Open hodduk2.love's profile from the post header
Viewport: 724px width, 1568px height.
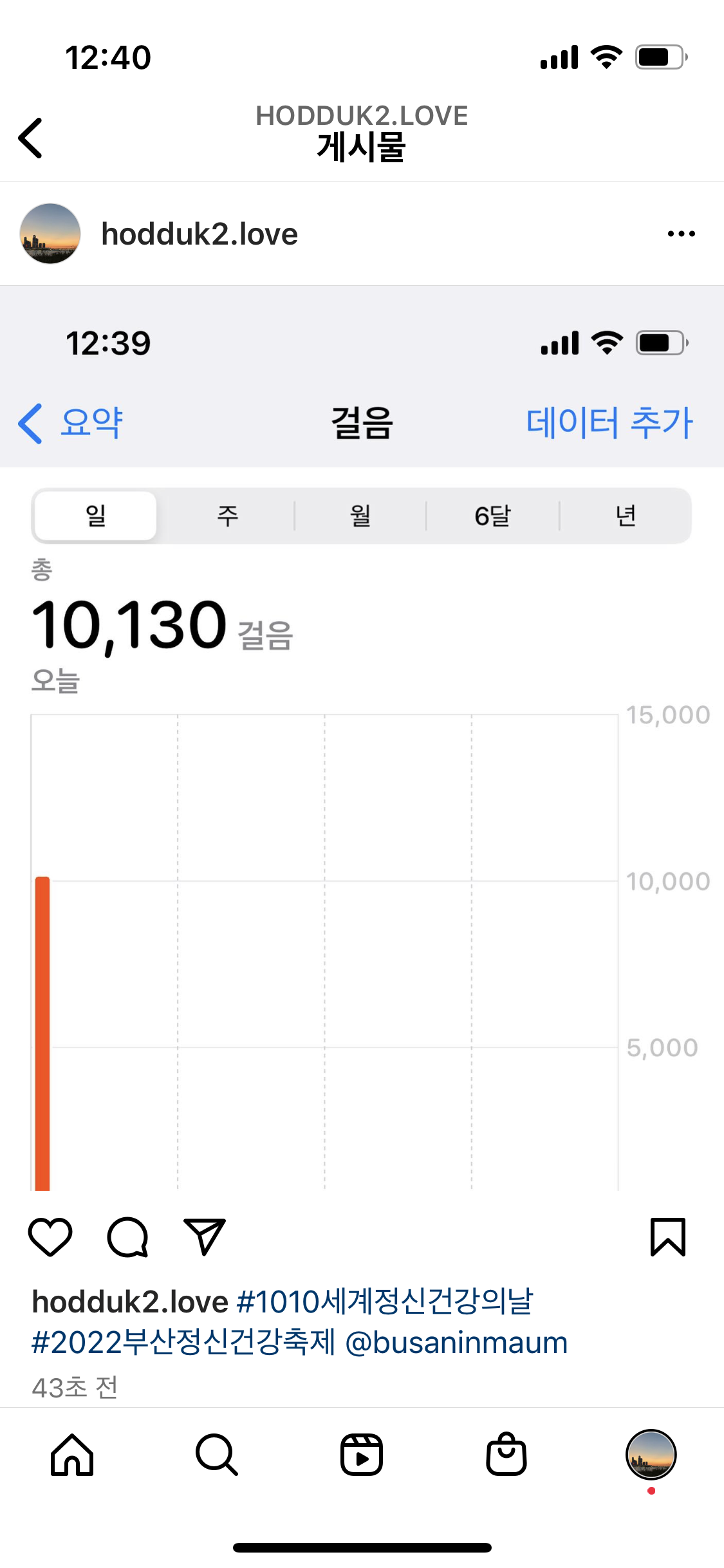[199, 234]
